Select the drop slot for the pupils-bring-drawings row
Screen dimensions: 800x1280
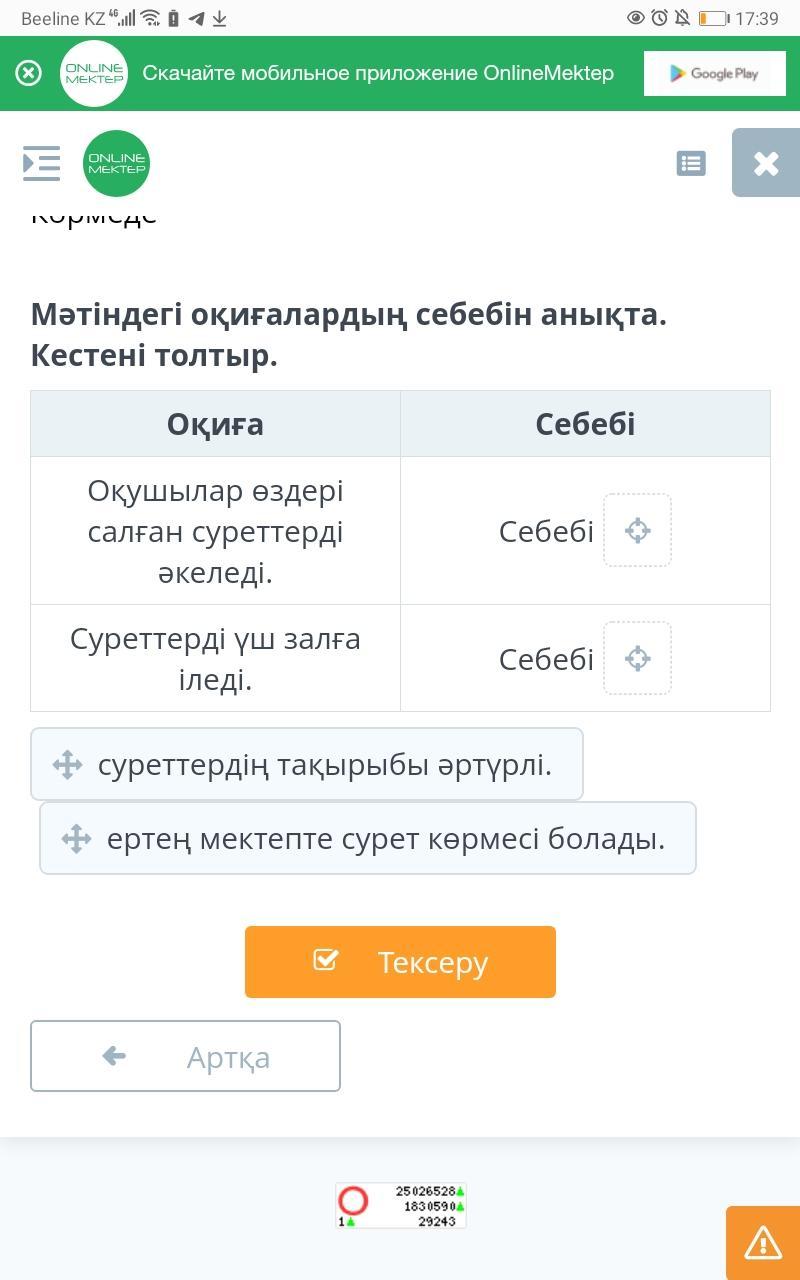[637, 530]
